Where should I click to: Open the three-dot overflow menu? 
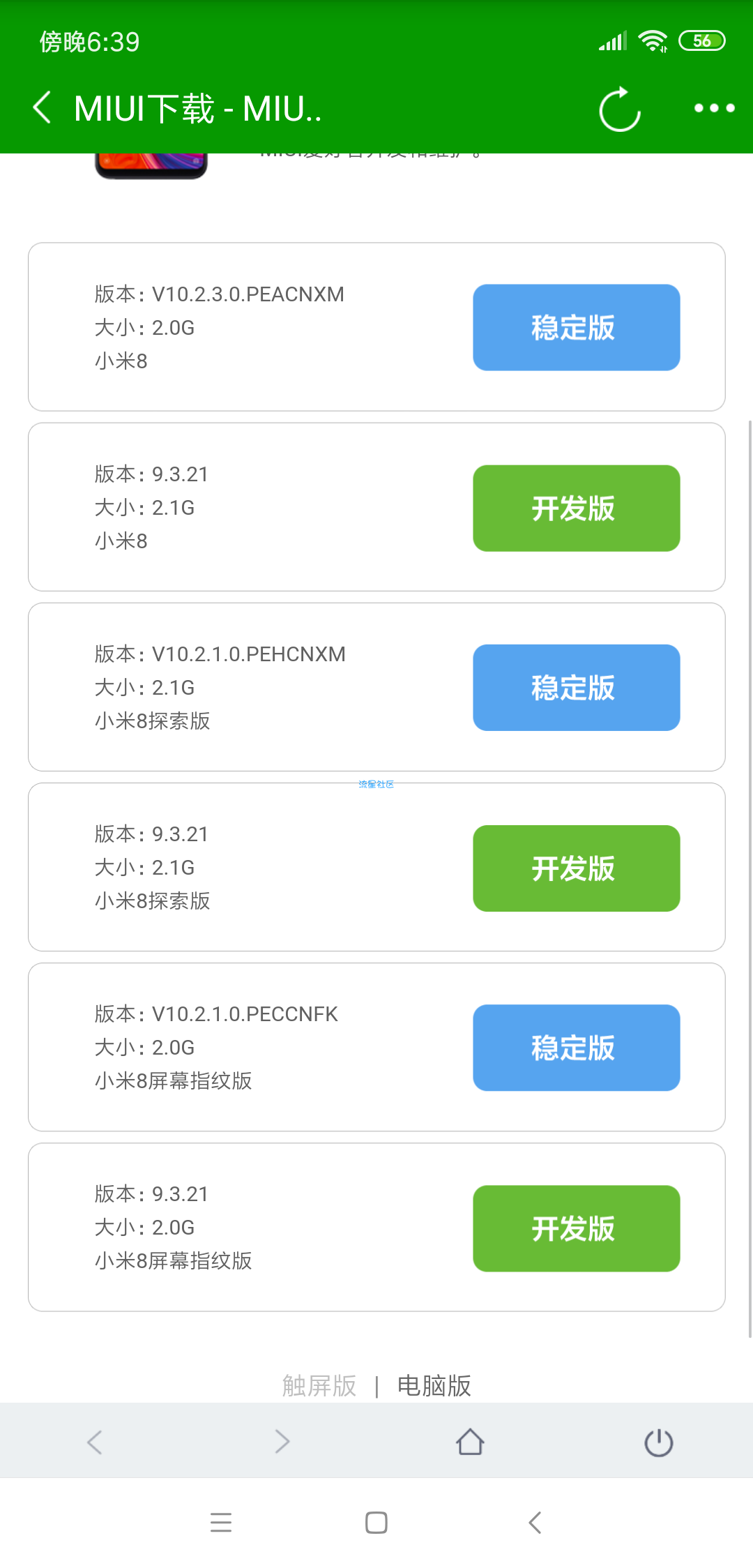[x=715, y=108]
